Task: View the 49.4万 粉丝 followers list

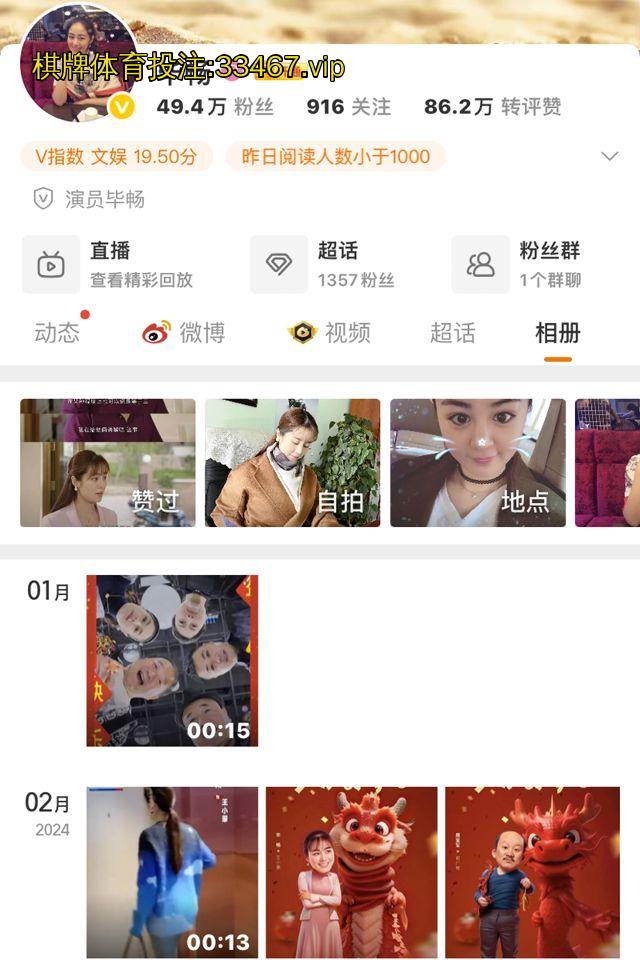Action: click(214, 107)
